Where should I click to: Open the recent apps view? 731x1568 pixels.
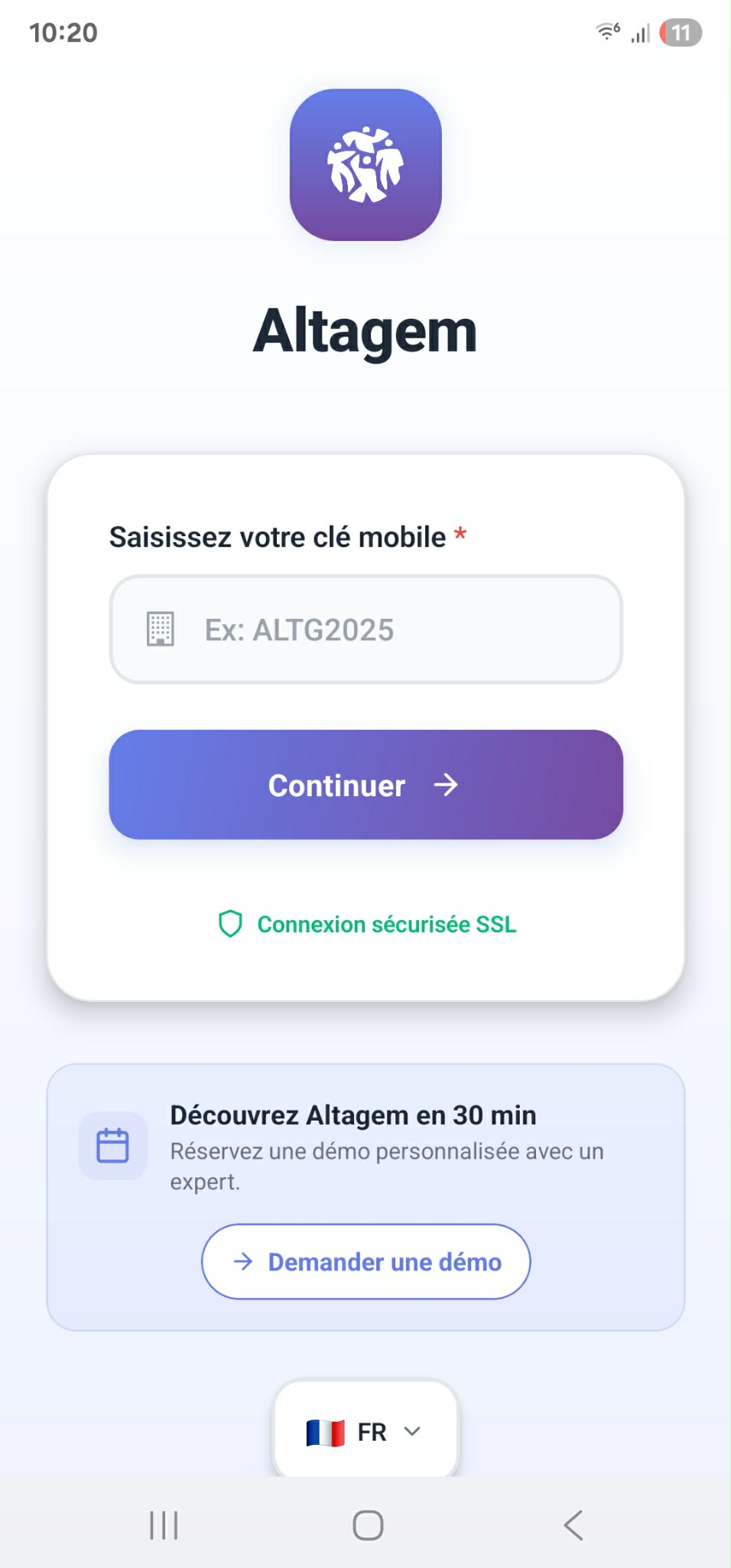coord(164,1525)
